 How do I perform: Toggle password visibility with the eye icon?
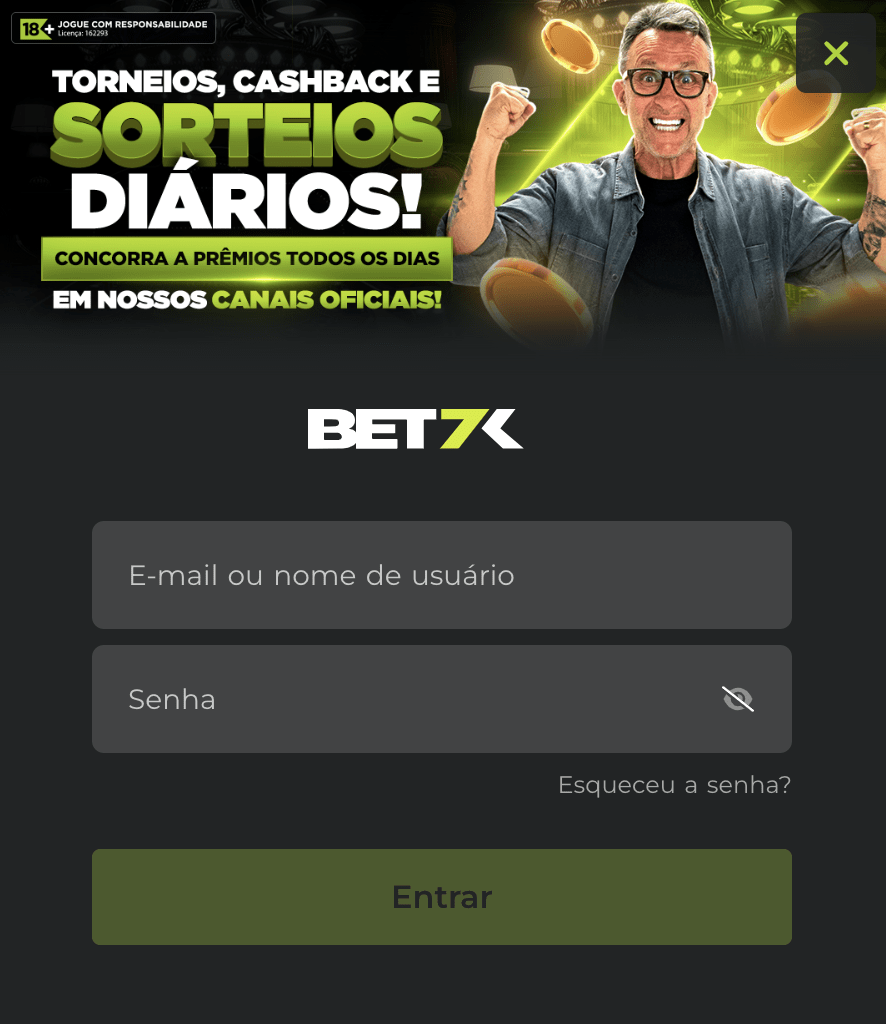pos(737,698)
